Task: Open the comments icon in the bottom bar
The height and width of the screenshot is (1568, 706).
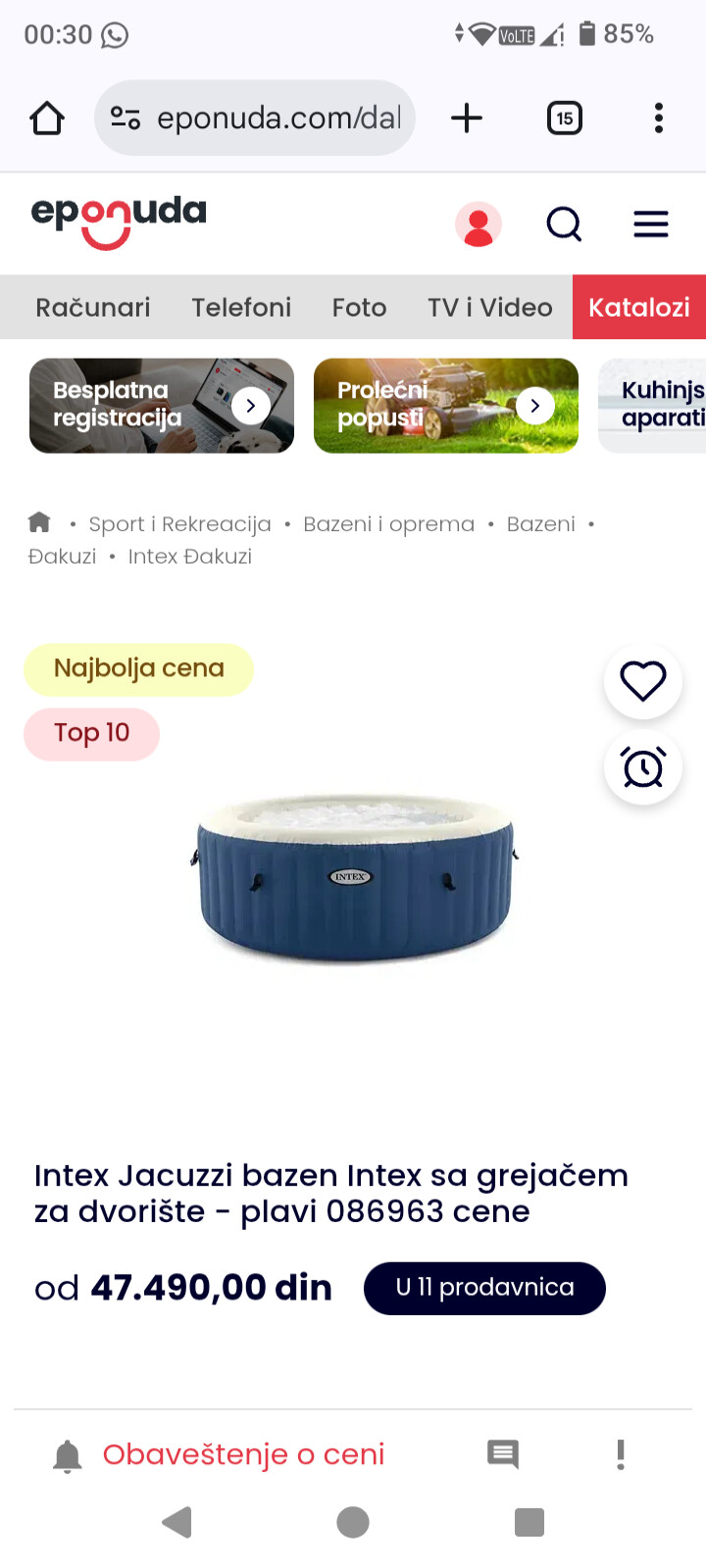Action: (503, 1454)
